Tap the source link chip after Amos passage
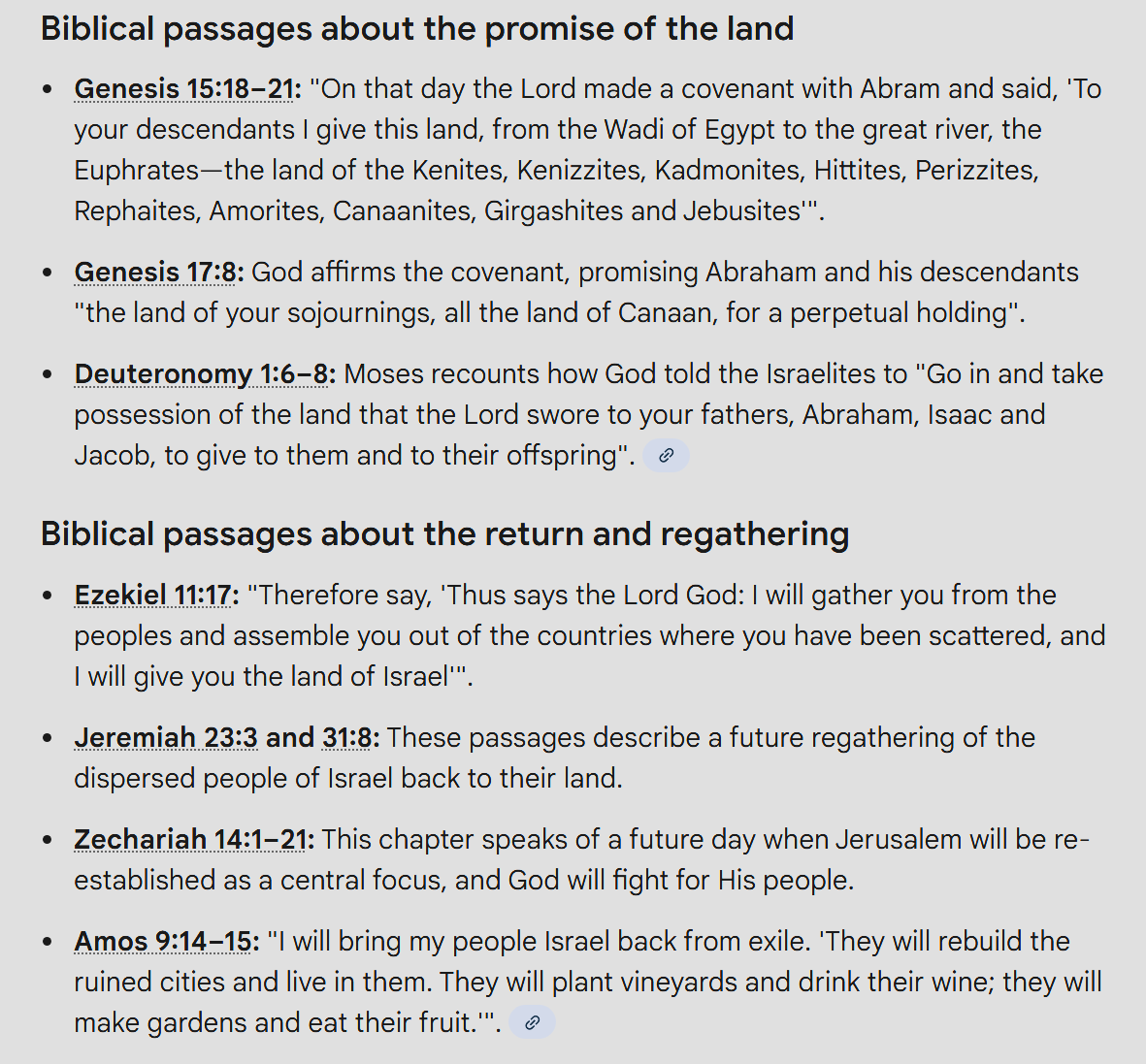The width and height of the screenshot is (1146, 1064). click(x=532, y=1022)
